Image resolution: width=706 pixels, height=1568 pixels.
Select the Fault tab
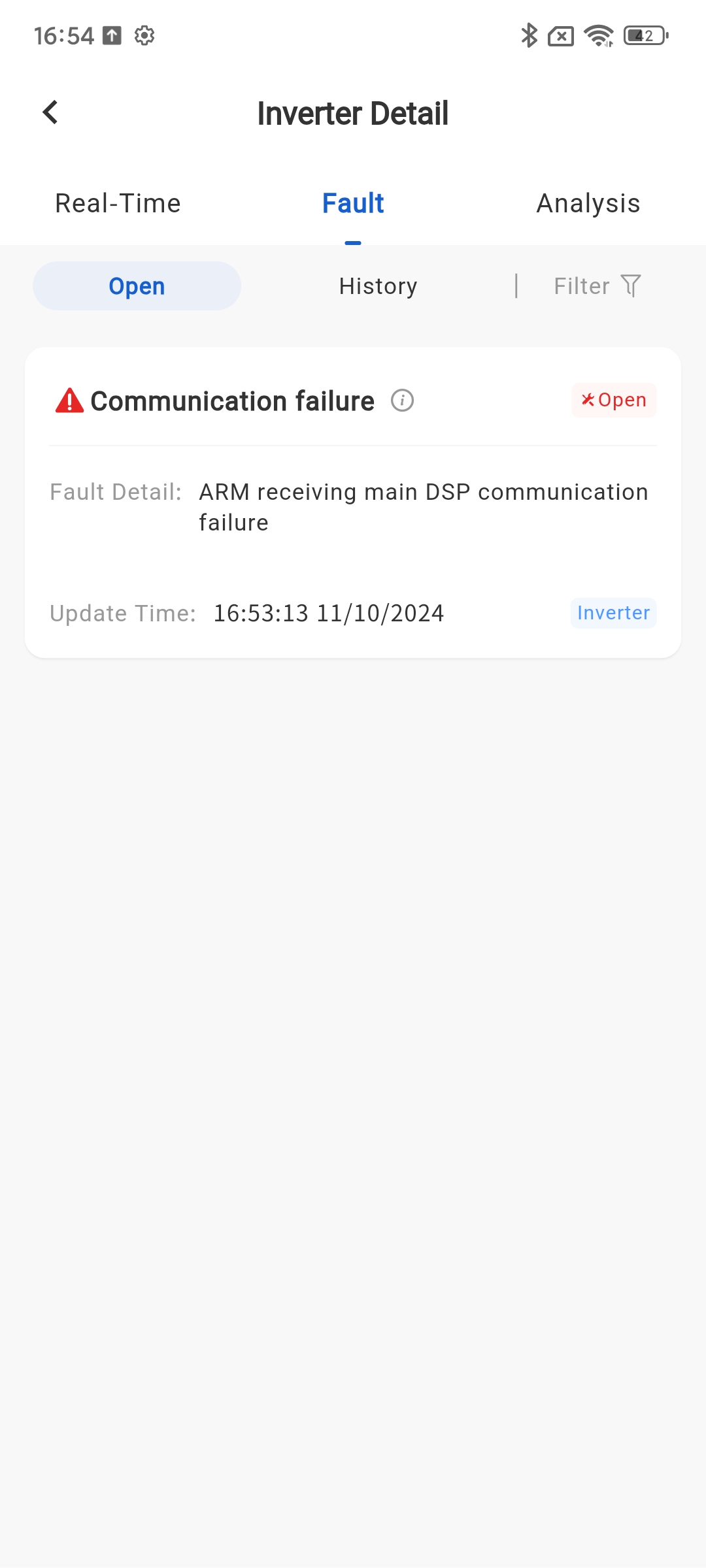(352, 203)
